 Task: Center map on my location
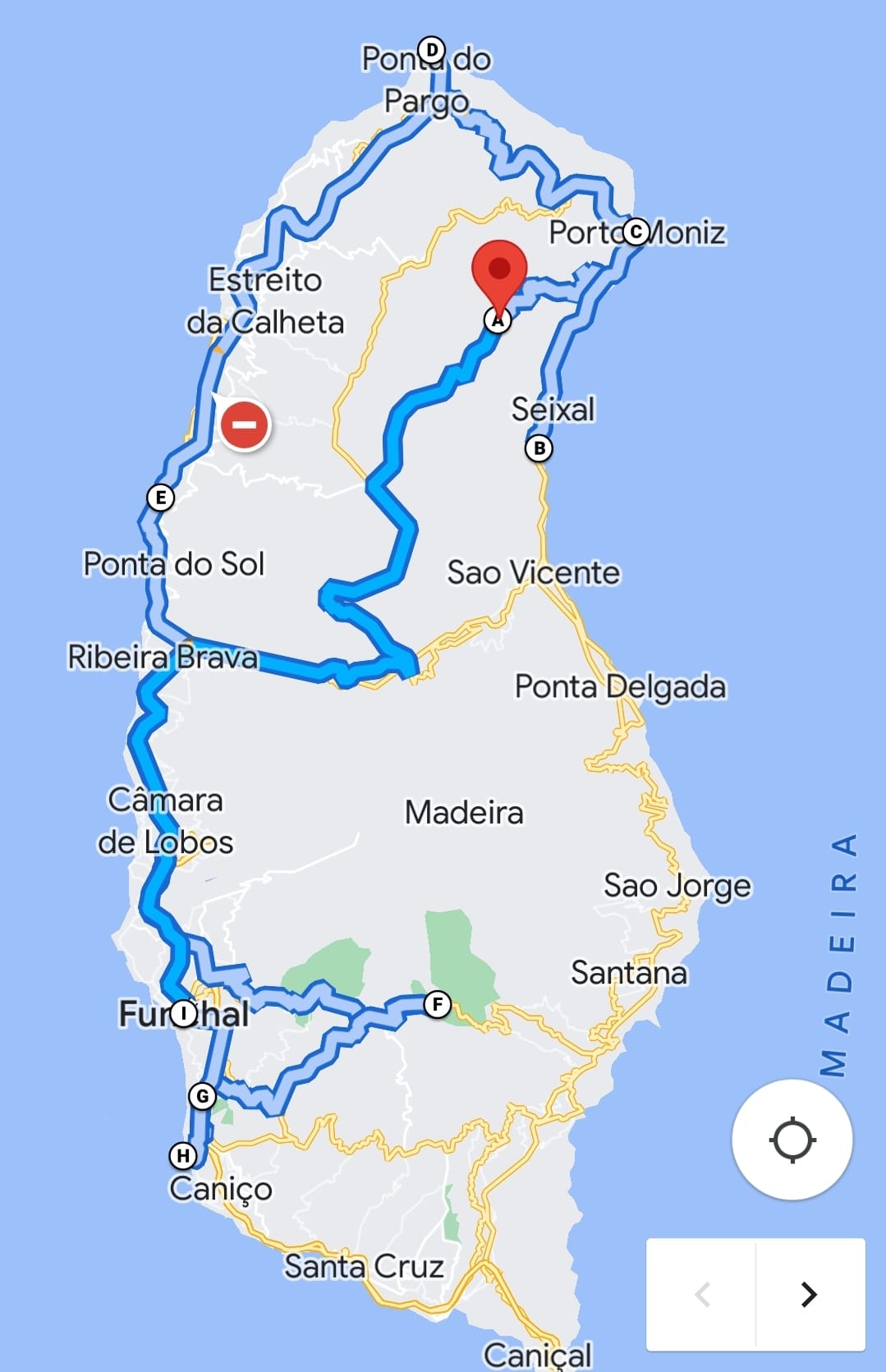click(792, 1140)
